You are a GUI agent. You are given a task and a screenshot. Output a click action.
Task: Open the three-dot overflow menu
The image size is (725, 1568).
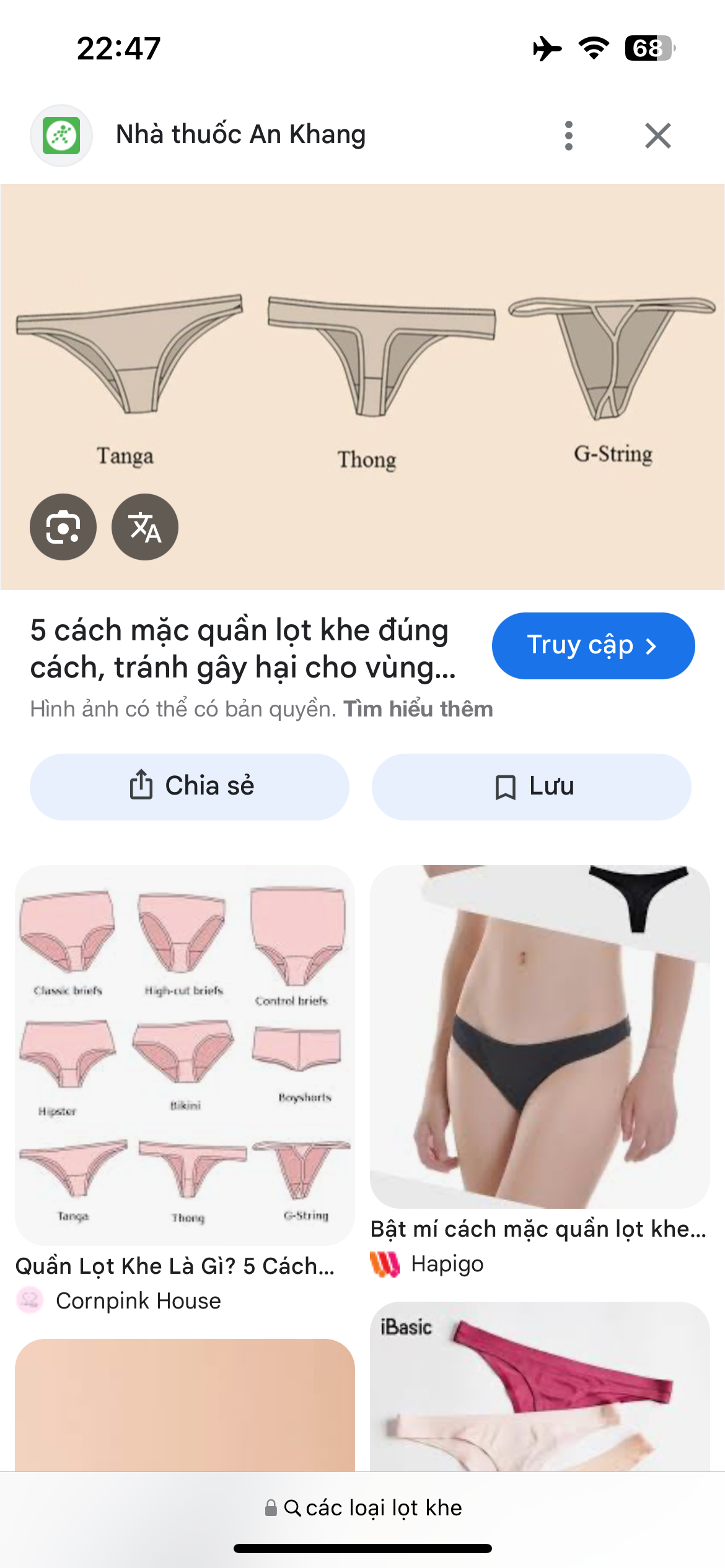568,135
